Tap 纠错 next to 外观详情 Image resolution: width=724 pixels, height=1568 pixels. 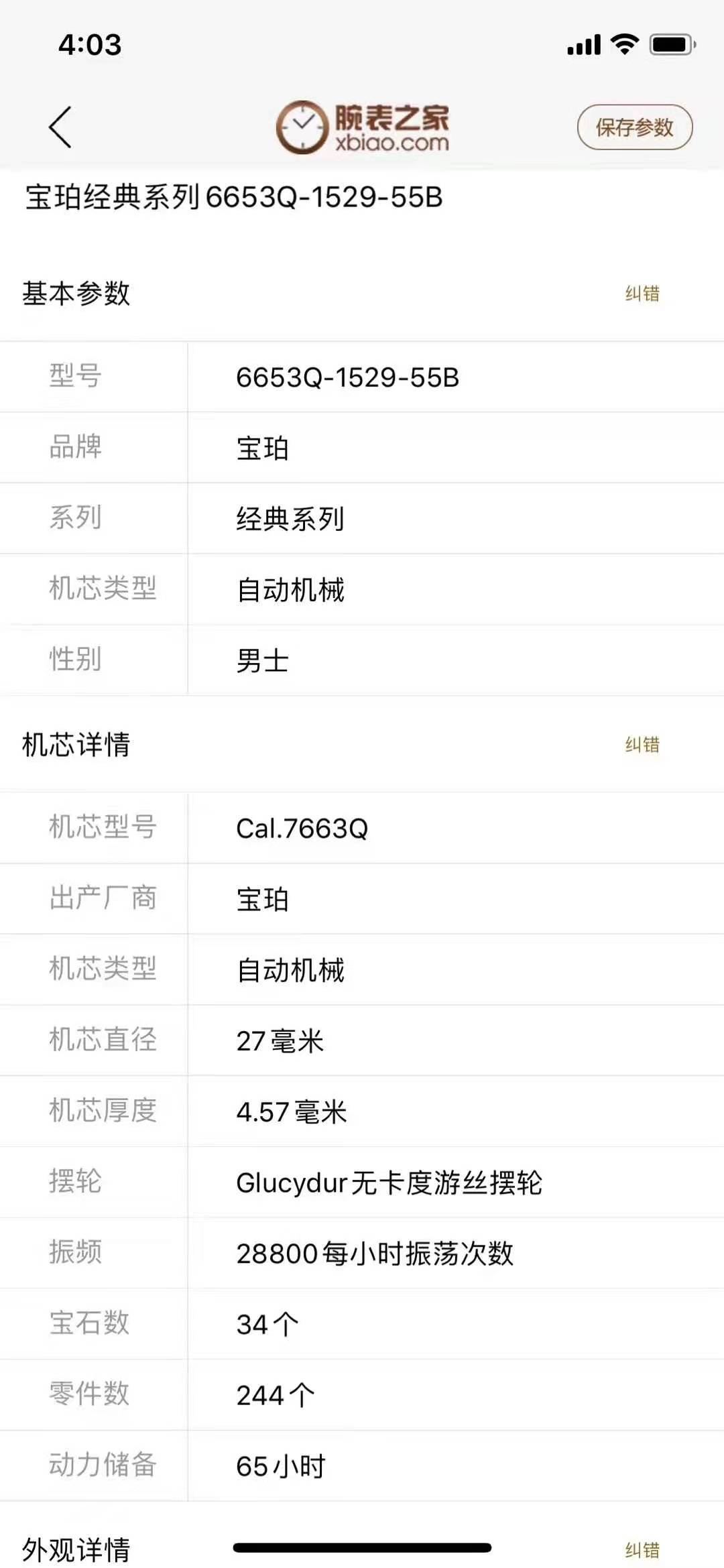pos(642,1550)
